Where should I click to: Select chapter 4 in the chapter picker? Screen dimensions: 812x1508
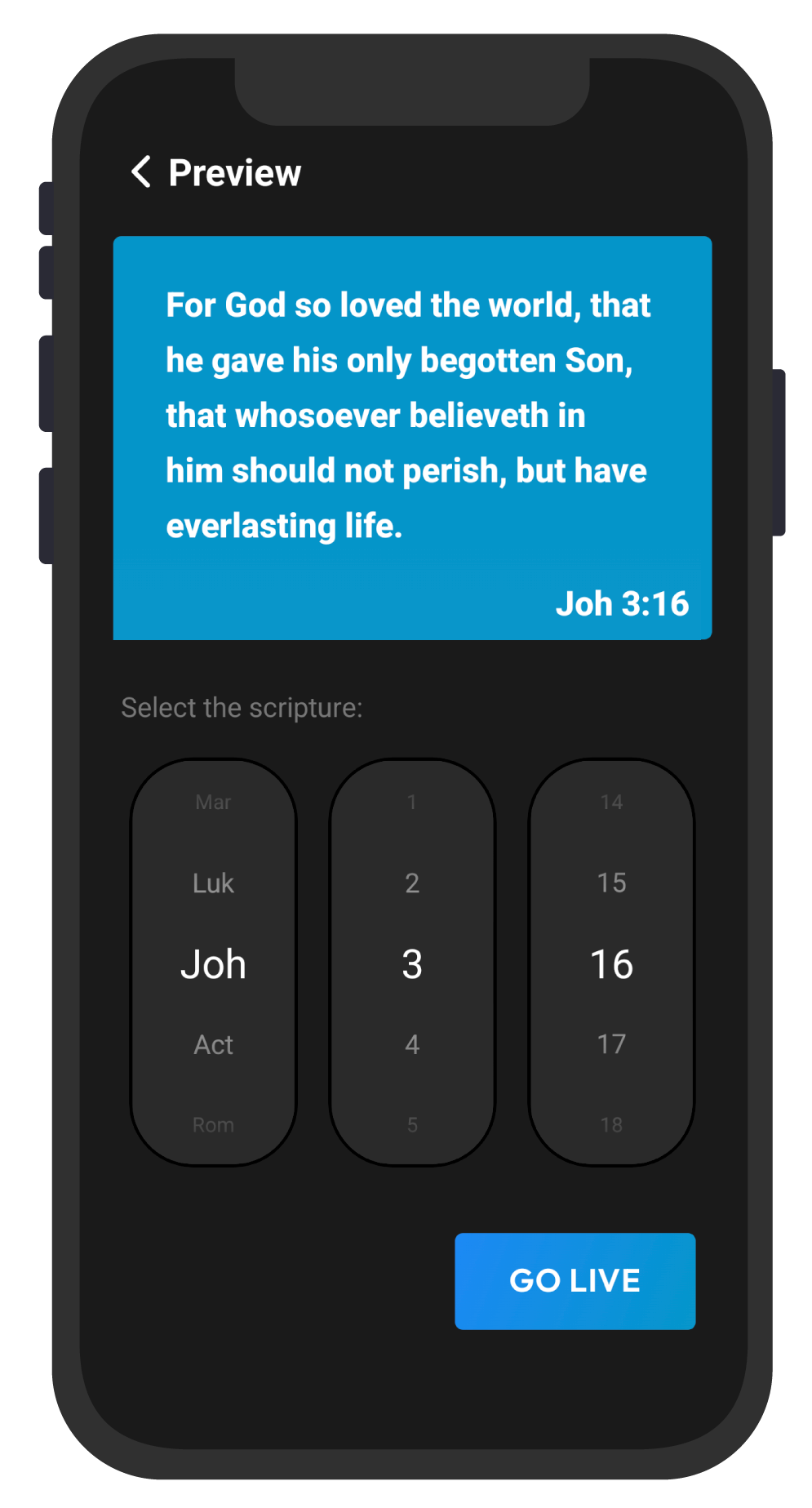(412, 1044)
